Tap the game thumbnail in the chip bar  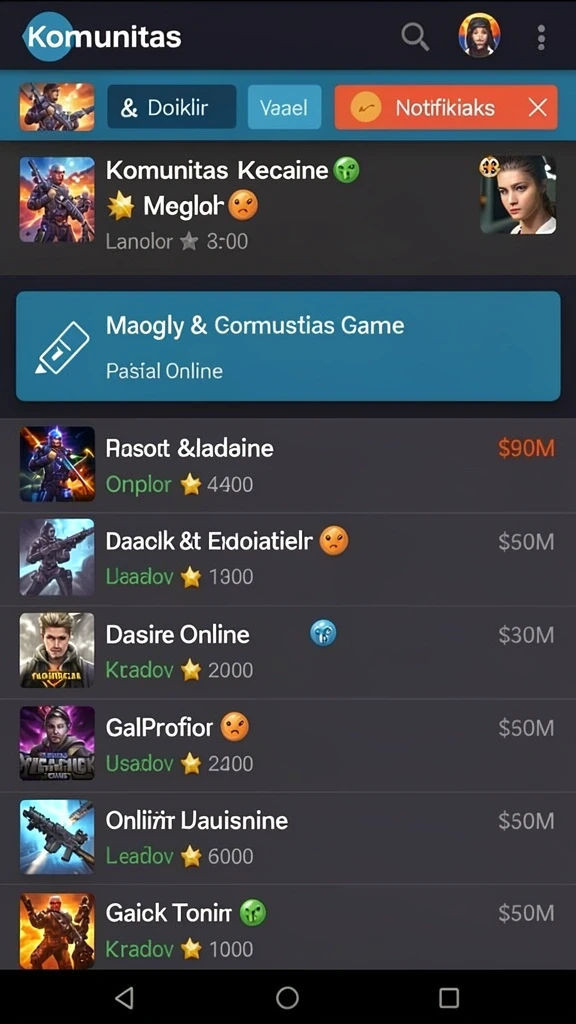(57, 106)
